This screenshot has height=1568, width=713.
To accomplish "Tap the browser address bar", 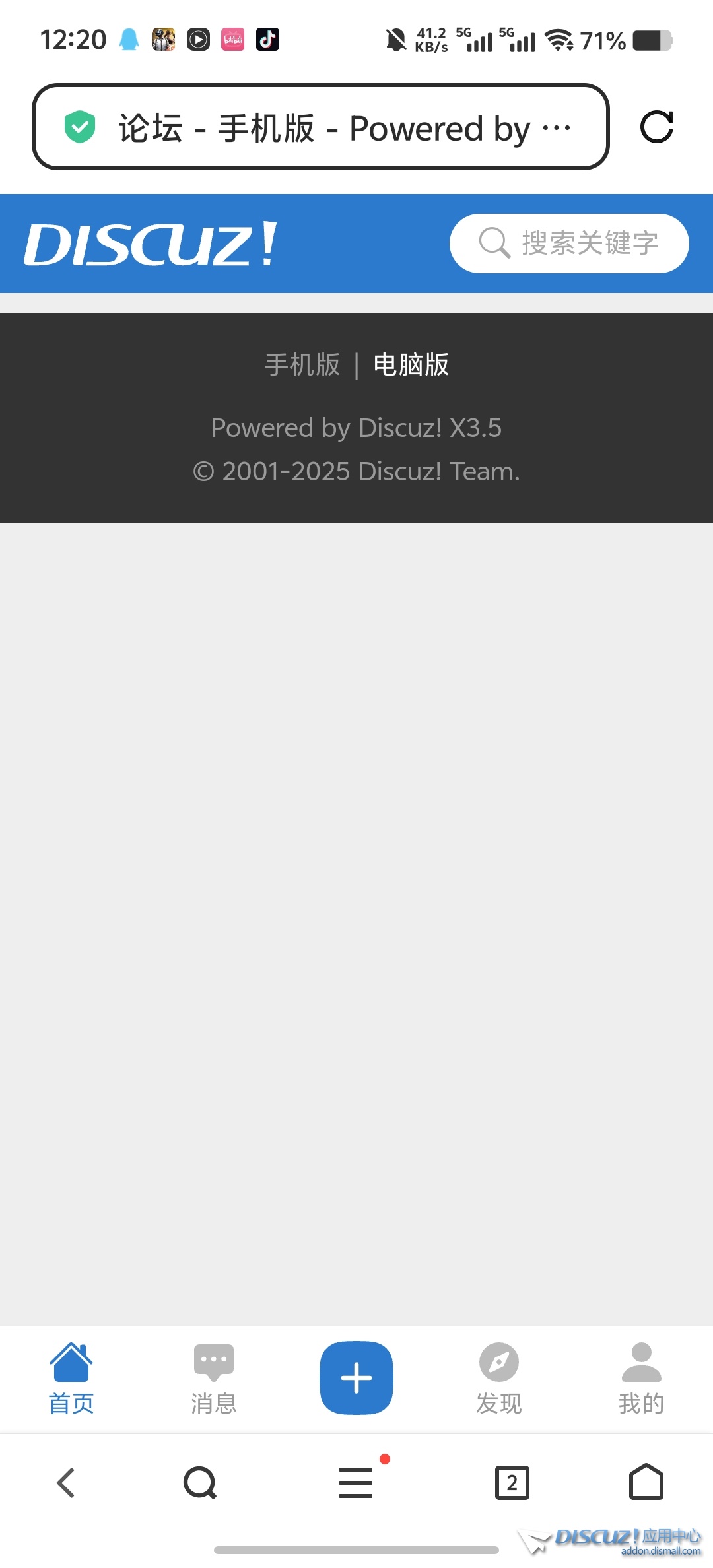I will click(320, 127).
